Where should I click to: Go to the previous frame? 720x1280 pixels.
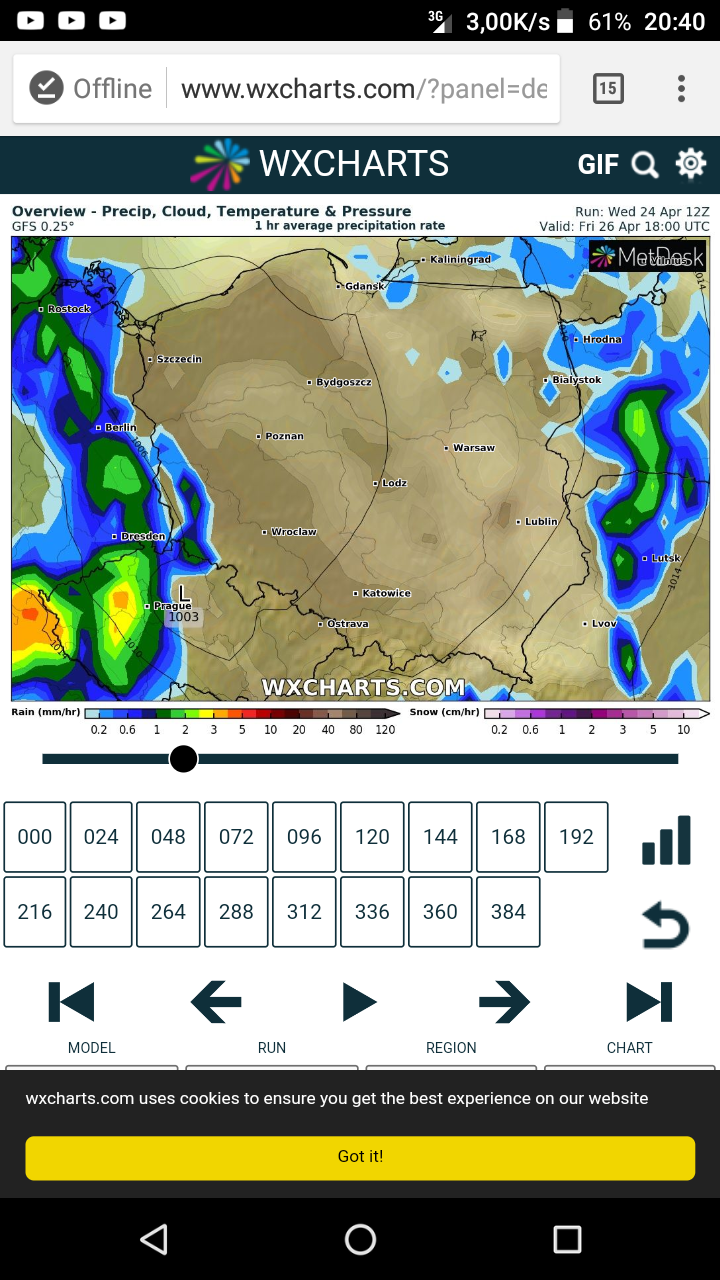(216, 1002)
